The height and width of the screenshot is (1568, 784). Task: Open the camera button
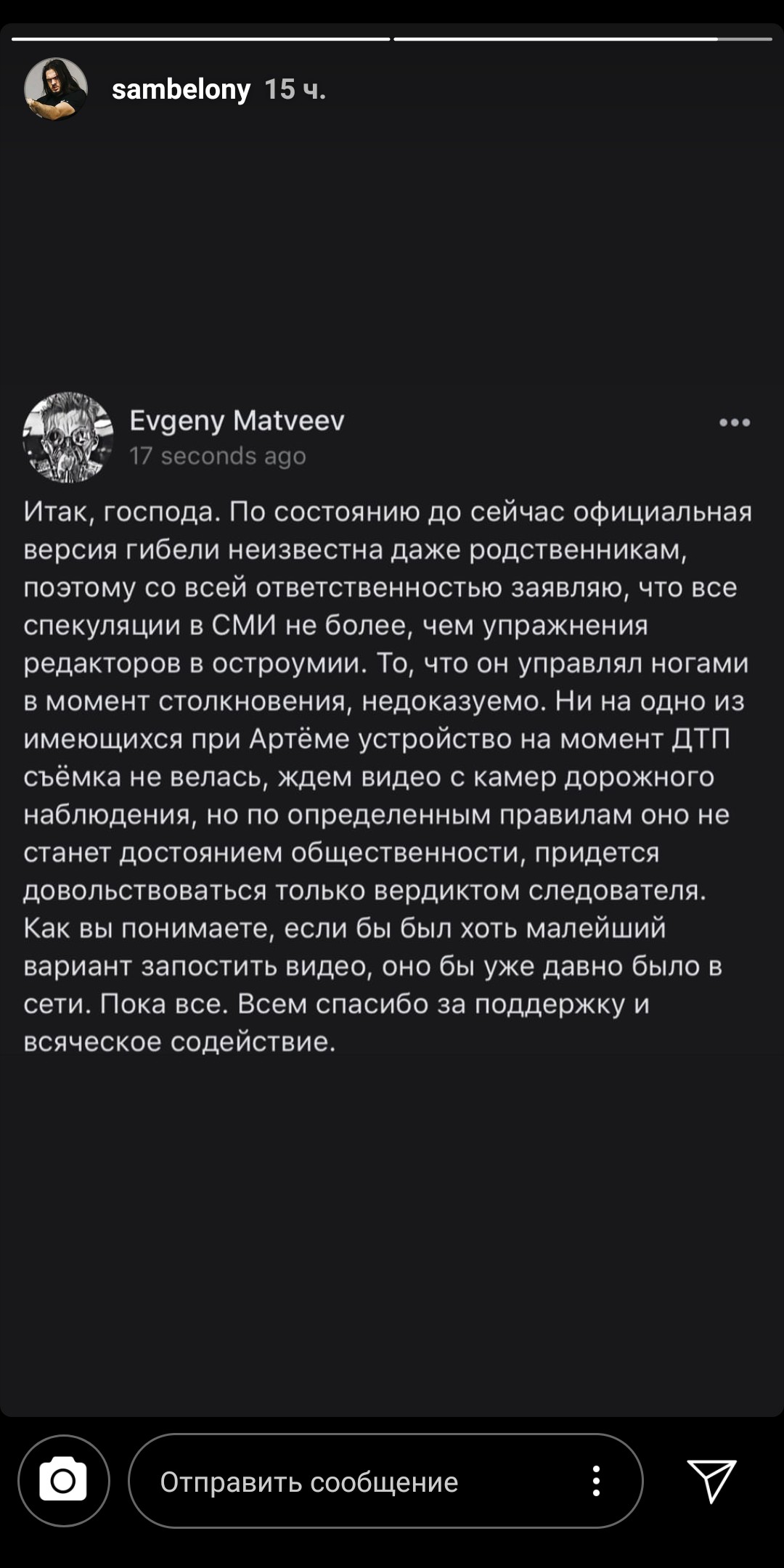[x=64, y=1481]
